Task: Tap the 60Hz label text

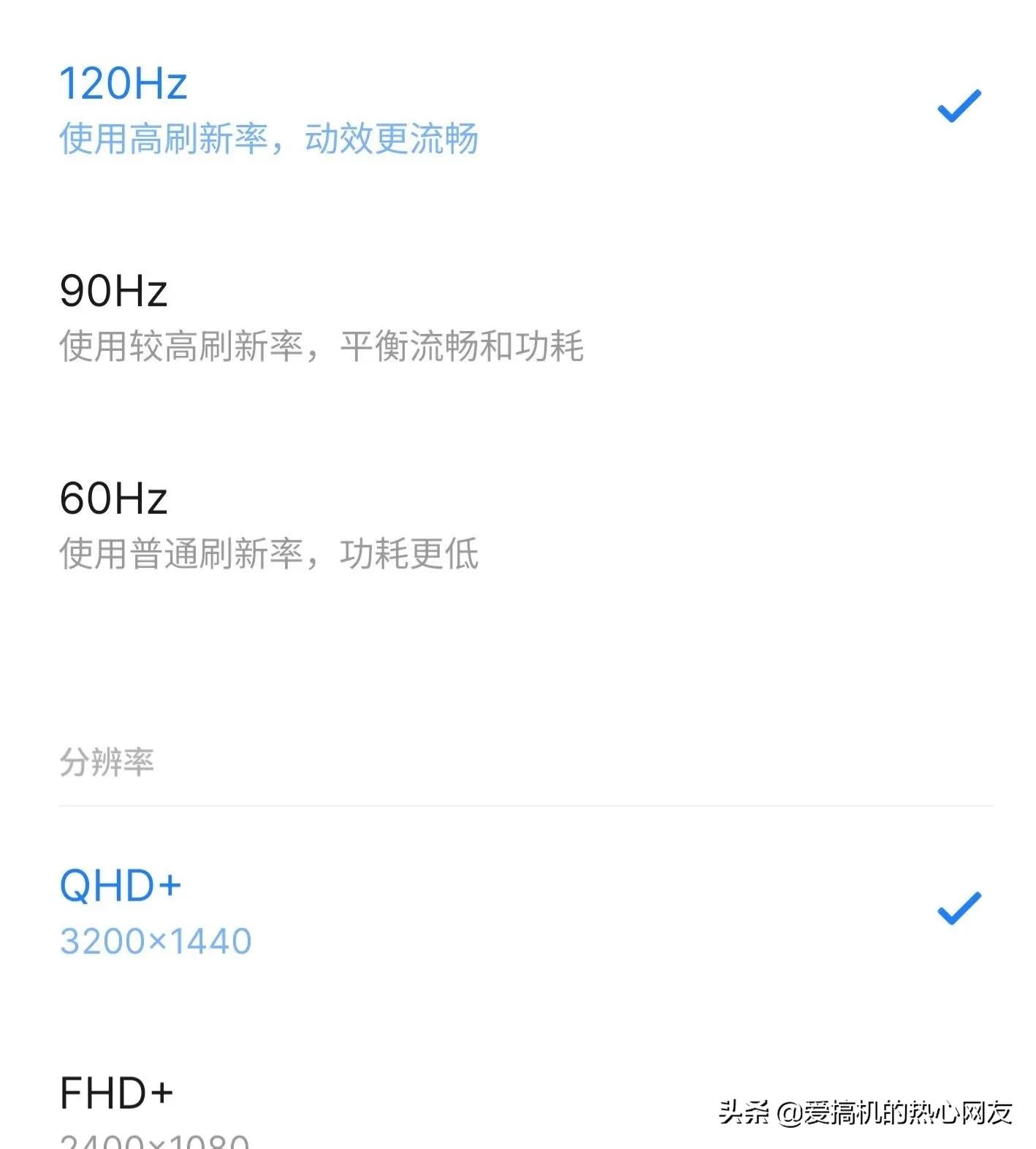Action: pos(113,498)
